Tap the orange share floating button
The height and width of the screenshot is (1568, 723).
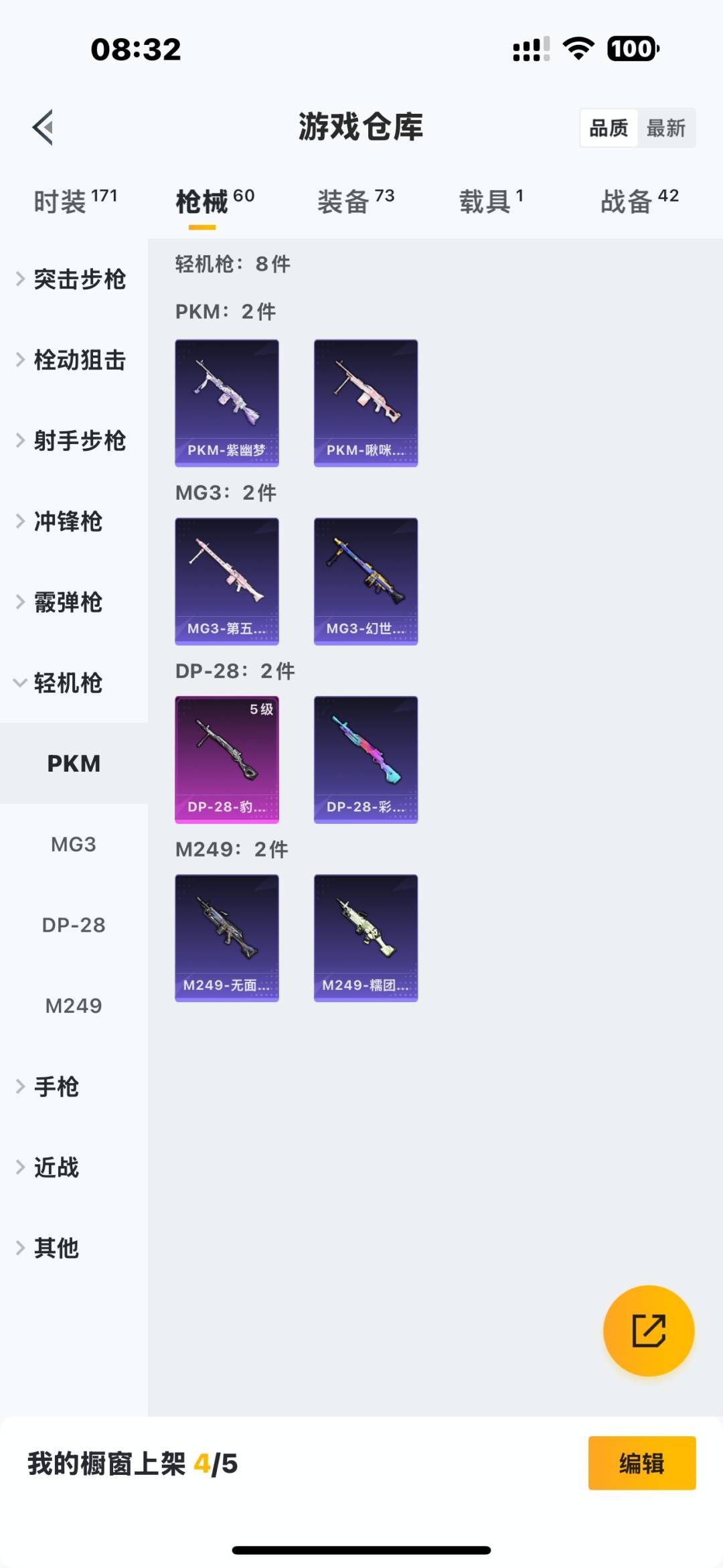(648, 1330)
